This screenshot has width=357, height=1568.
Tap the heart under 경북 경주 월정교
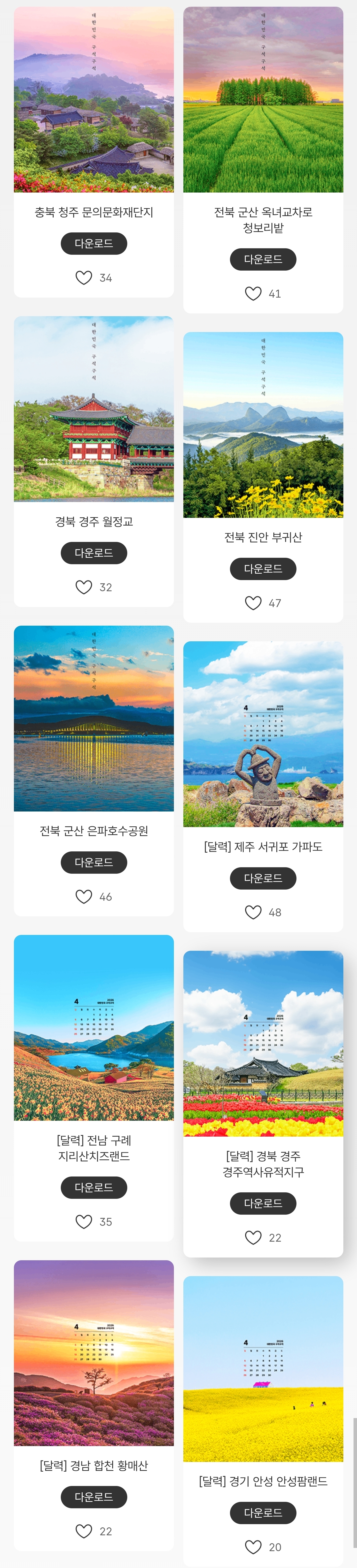(x=83, y=587)
